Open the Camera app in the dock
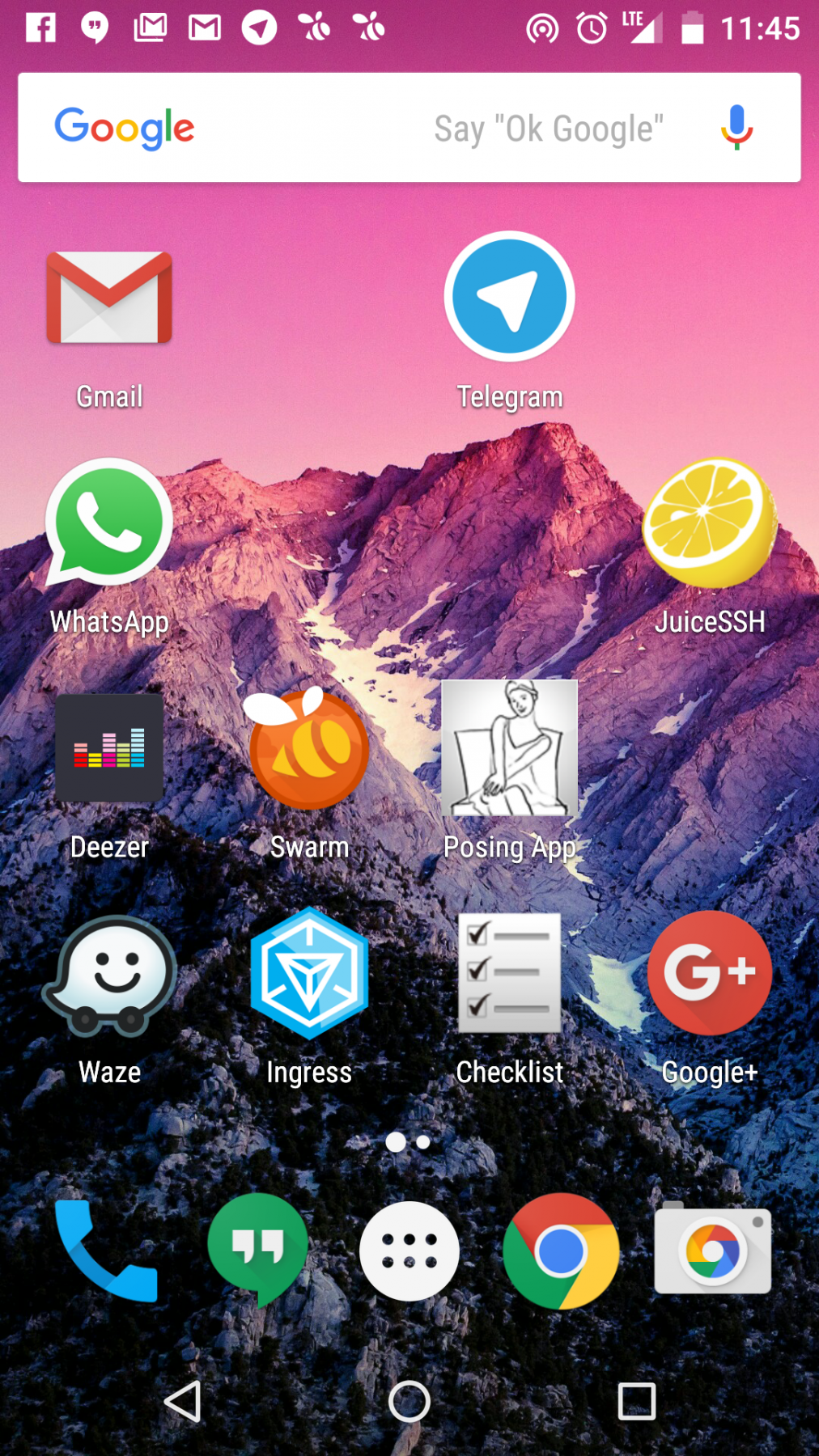This screenshot has width=819, height=1456. pyautogui.click(x=712, y=1251)
